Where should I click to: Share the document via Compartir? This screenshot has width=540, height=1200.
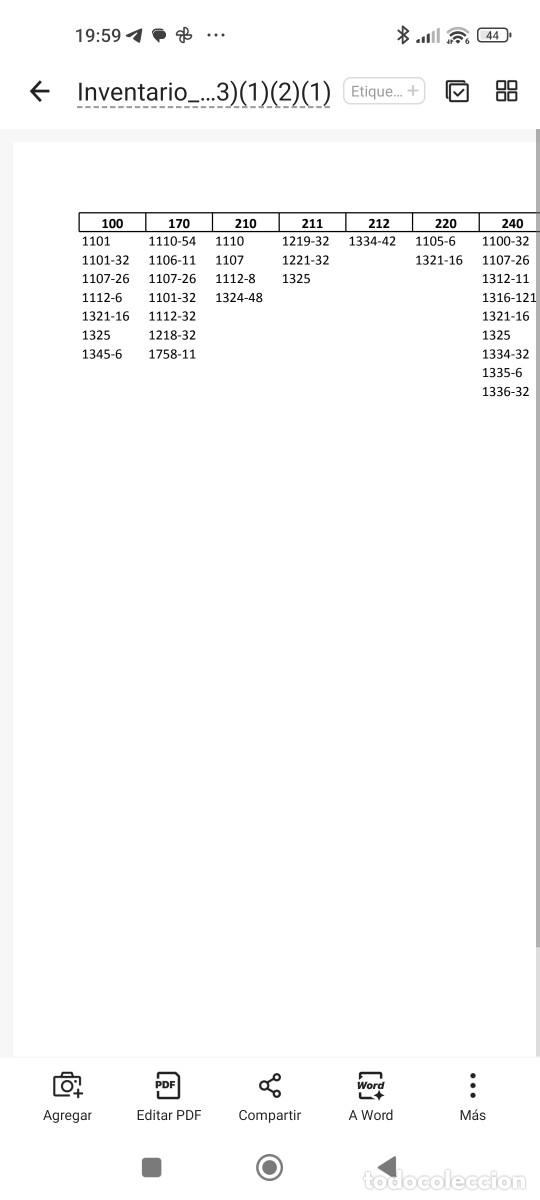click(x=270, y=1097)
